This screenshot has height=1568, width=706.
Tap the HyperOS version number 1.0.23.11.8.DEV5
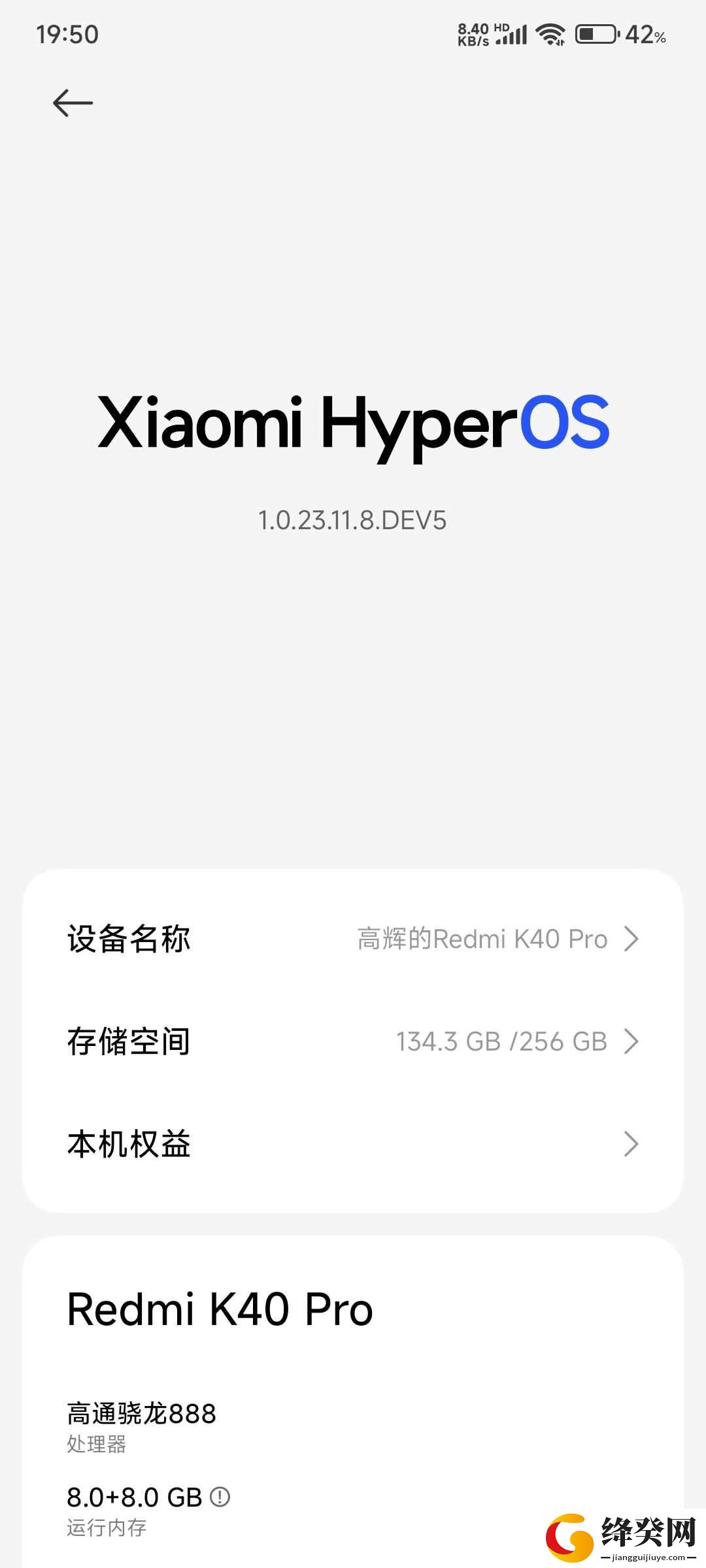tap(352, 521)
